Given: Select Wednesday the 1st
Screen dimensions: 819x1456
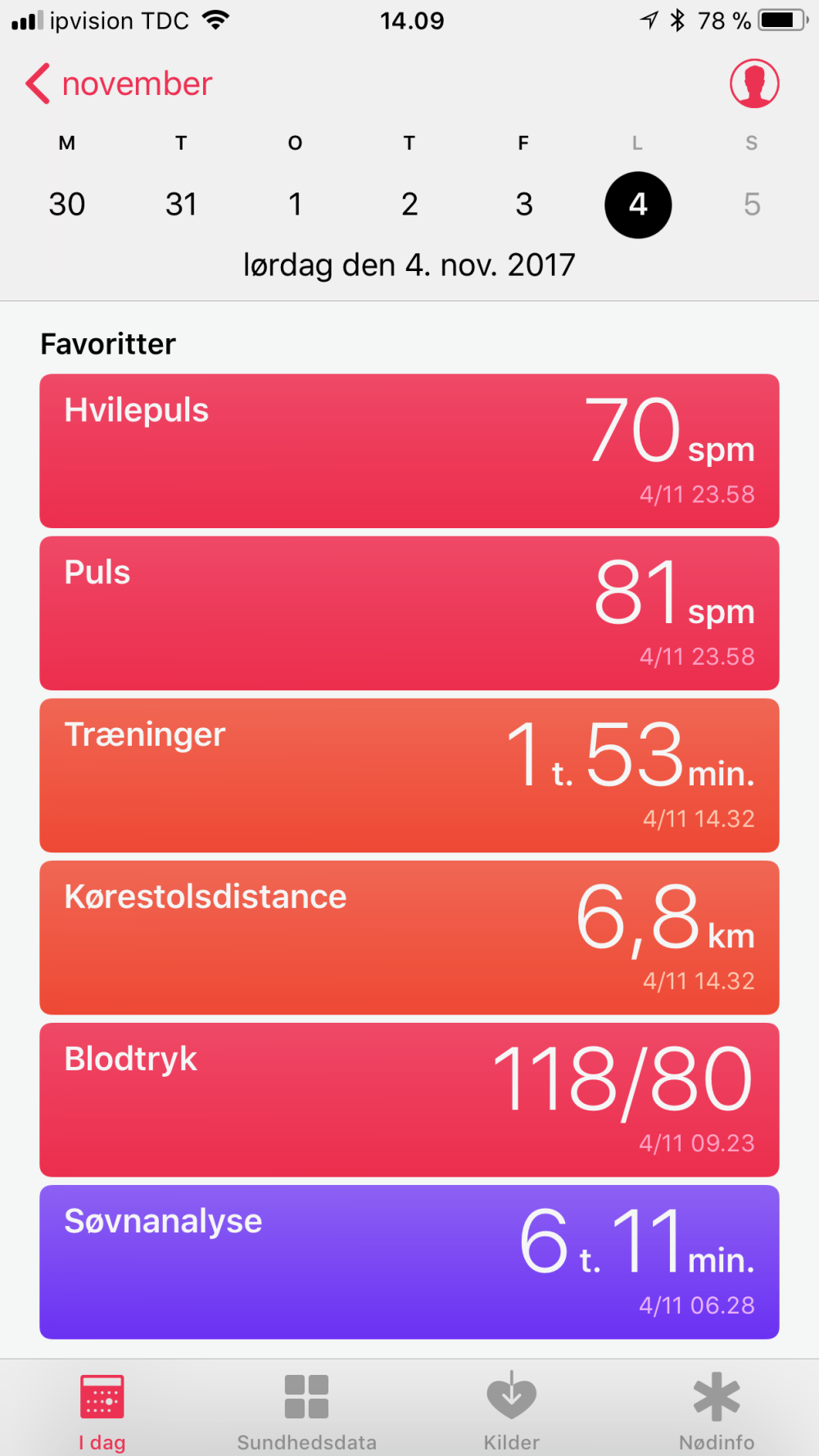Looking at the screenshot, I should tap(296, 204).
